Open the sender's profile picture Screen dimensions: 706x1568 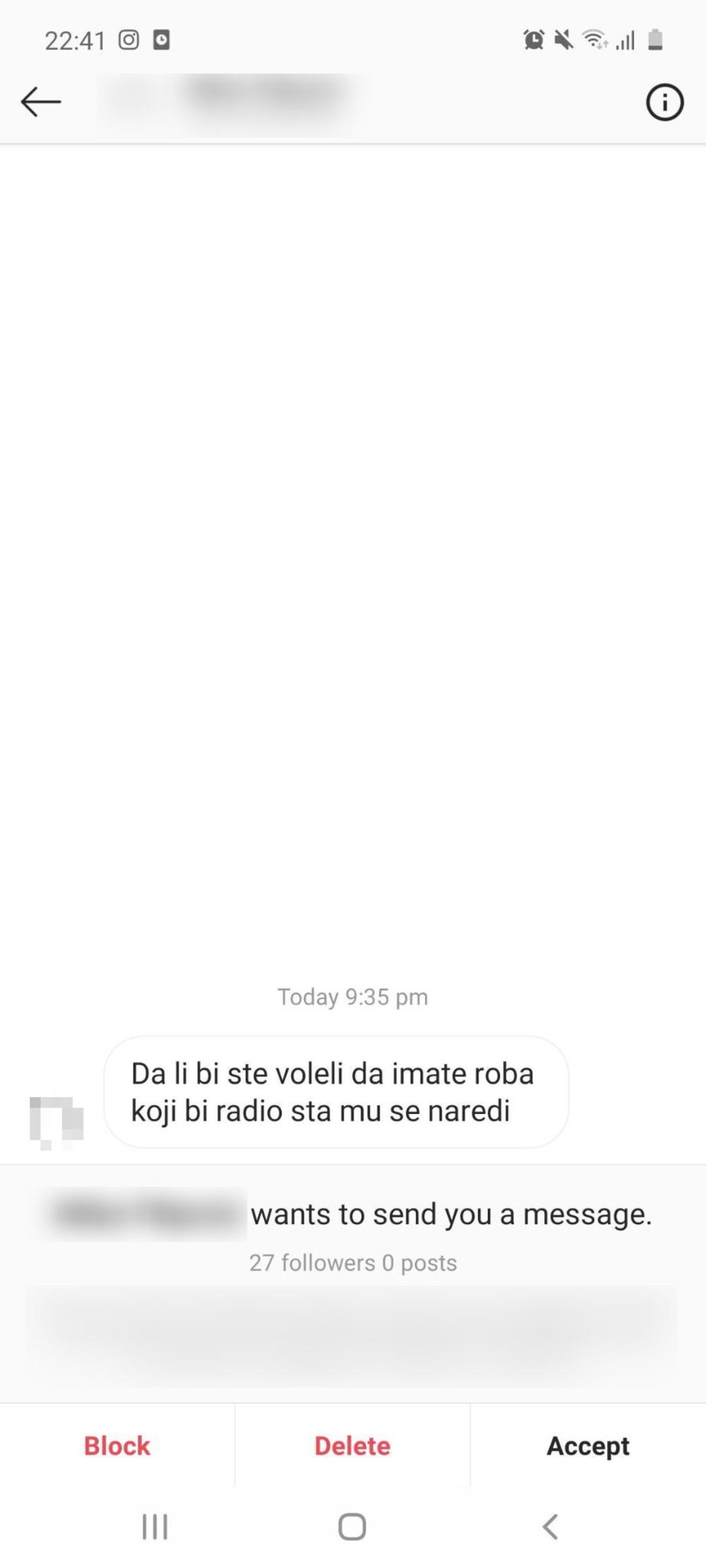56,1123
